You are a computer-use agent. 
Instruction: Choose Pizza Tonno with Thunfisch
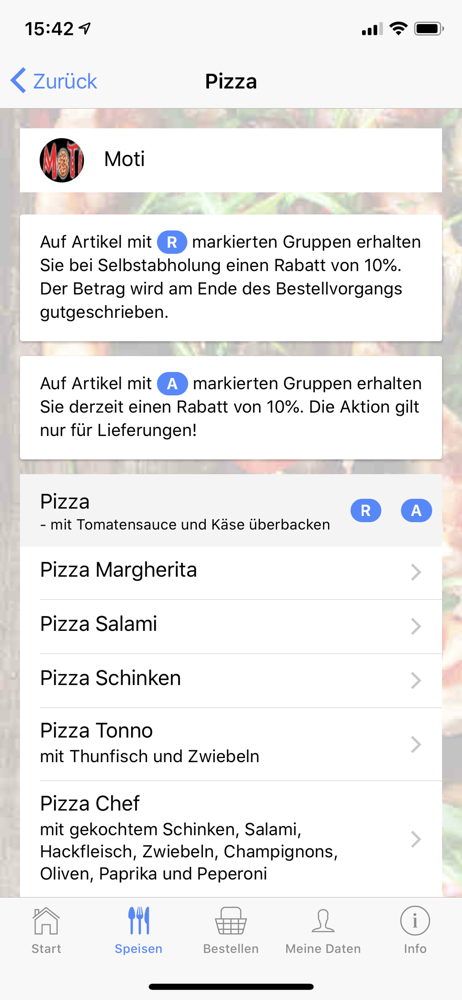(231, 744)
